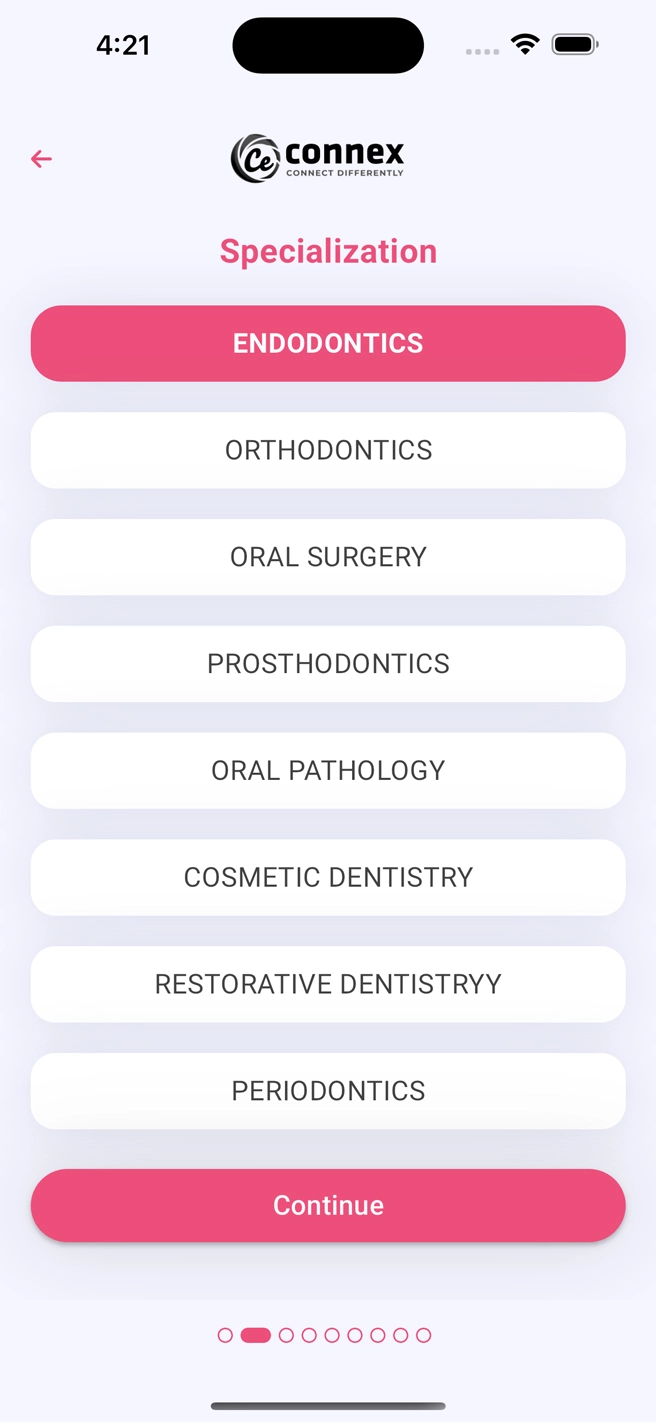Choose Orthodontics as specialization
The width and height of the screenshot is (656, 1422).
[328, 450]
